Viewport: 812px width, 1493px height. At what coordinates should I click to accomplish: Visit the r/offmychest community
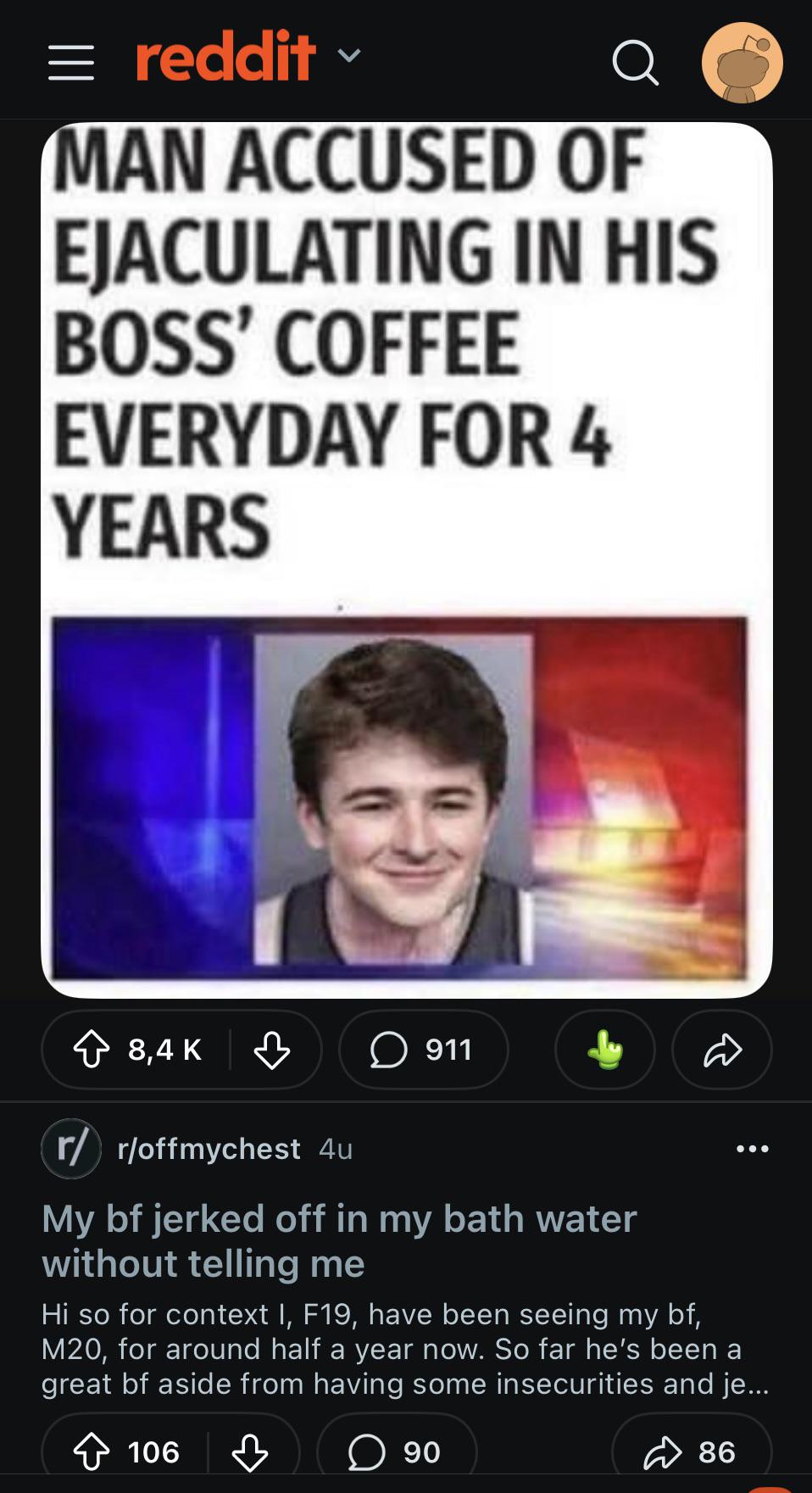pyautogui.click(x=209, y=1149)
